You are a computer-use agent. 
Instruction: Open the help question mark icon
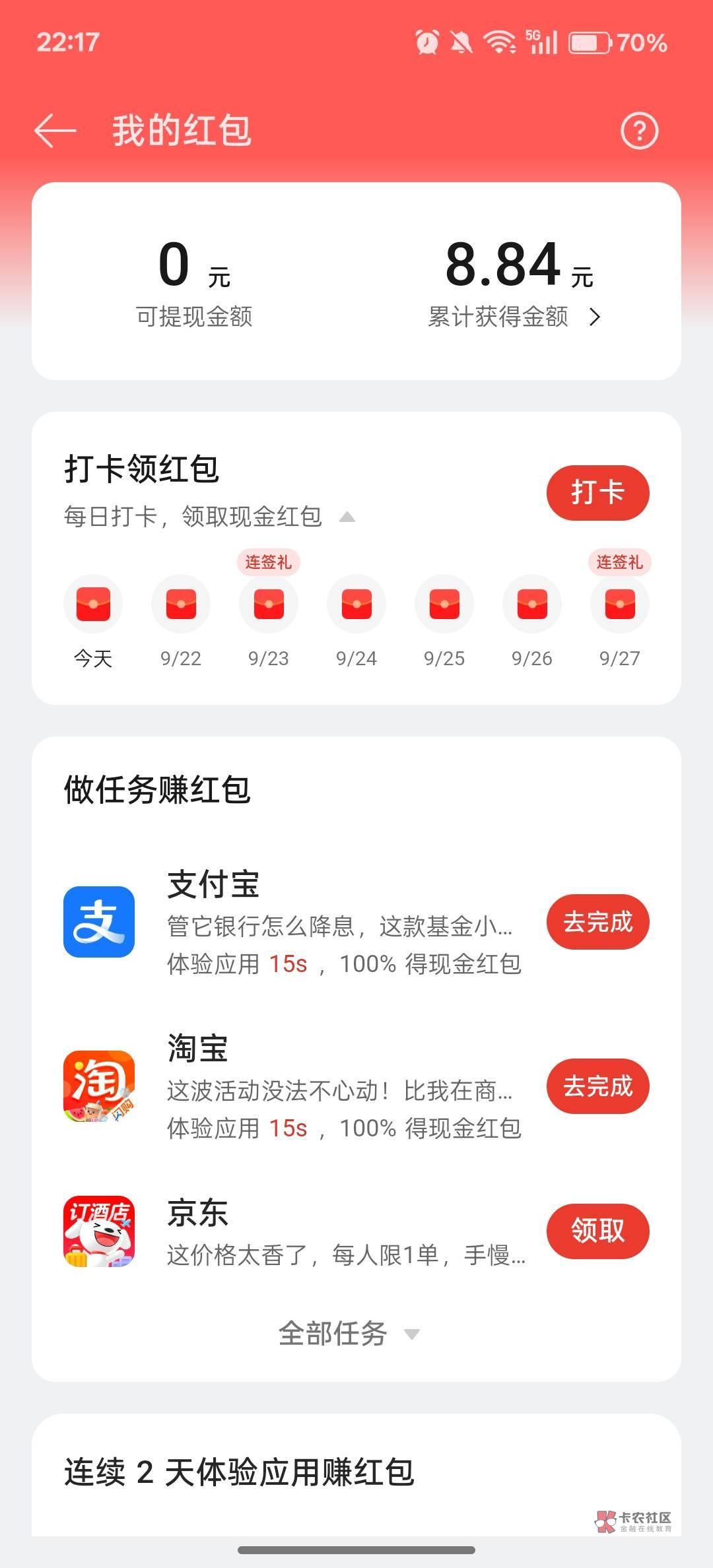[639, 131]
